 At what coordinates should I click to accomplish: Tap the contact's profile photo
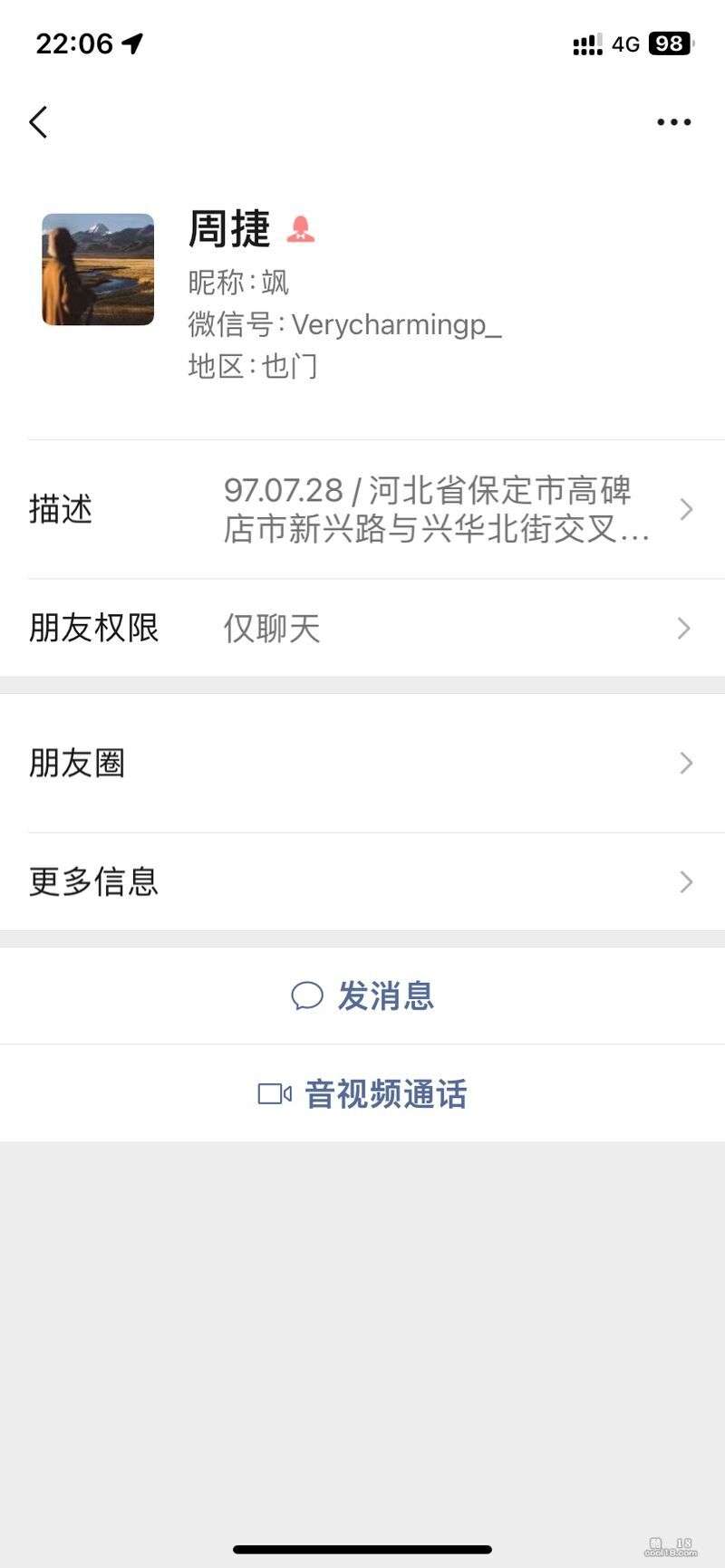[x=98, y=268]
